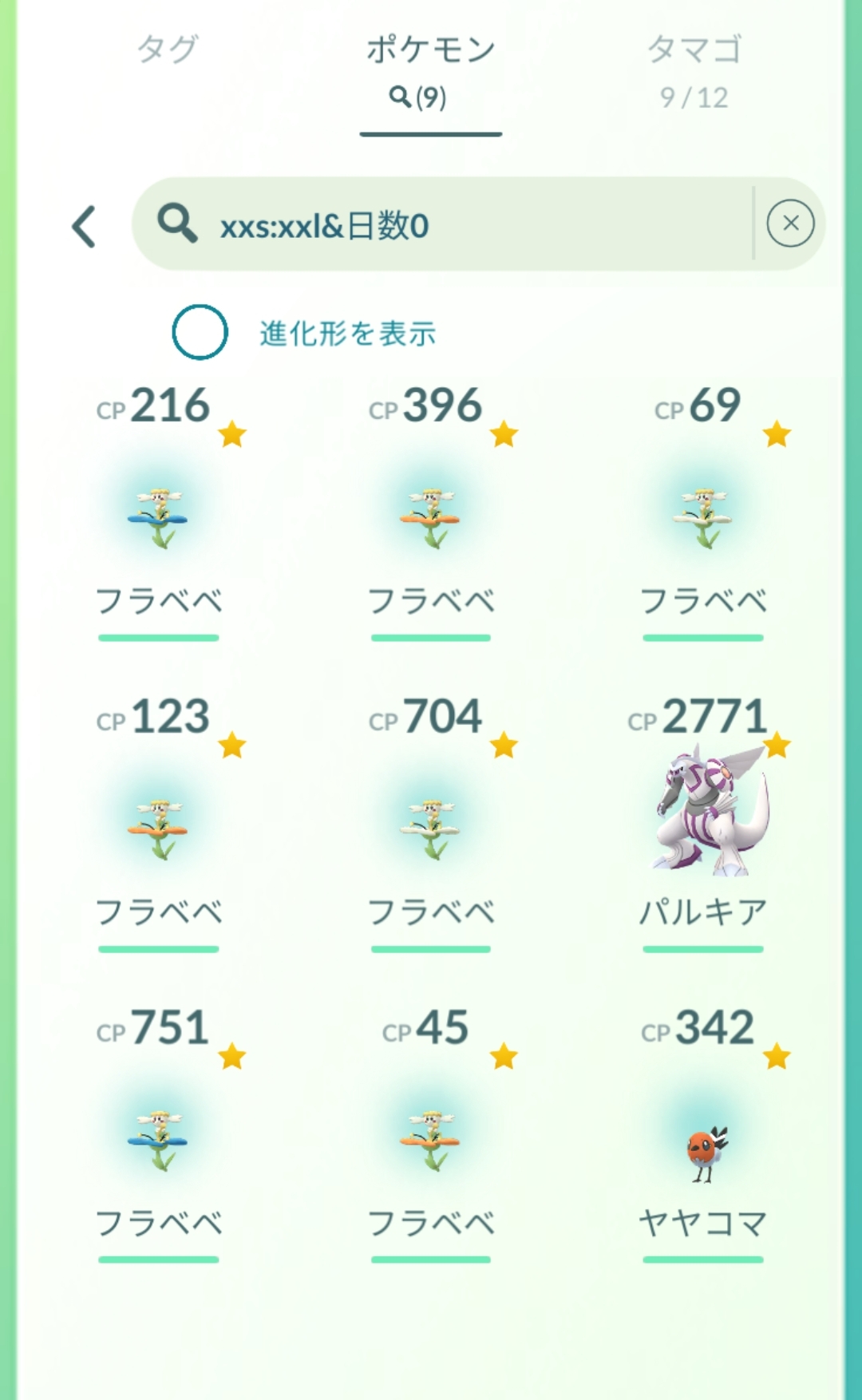Go back with the left arrow
862x1400 pixels.
pos(84,227)
